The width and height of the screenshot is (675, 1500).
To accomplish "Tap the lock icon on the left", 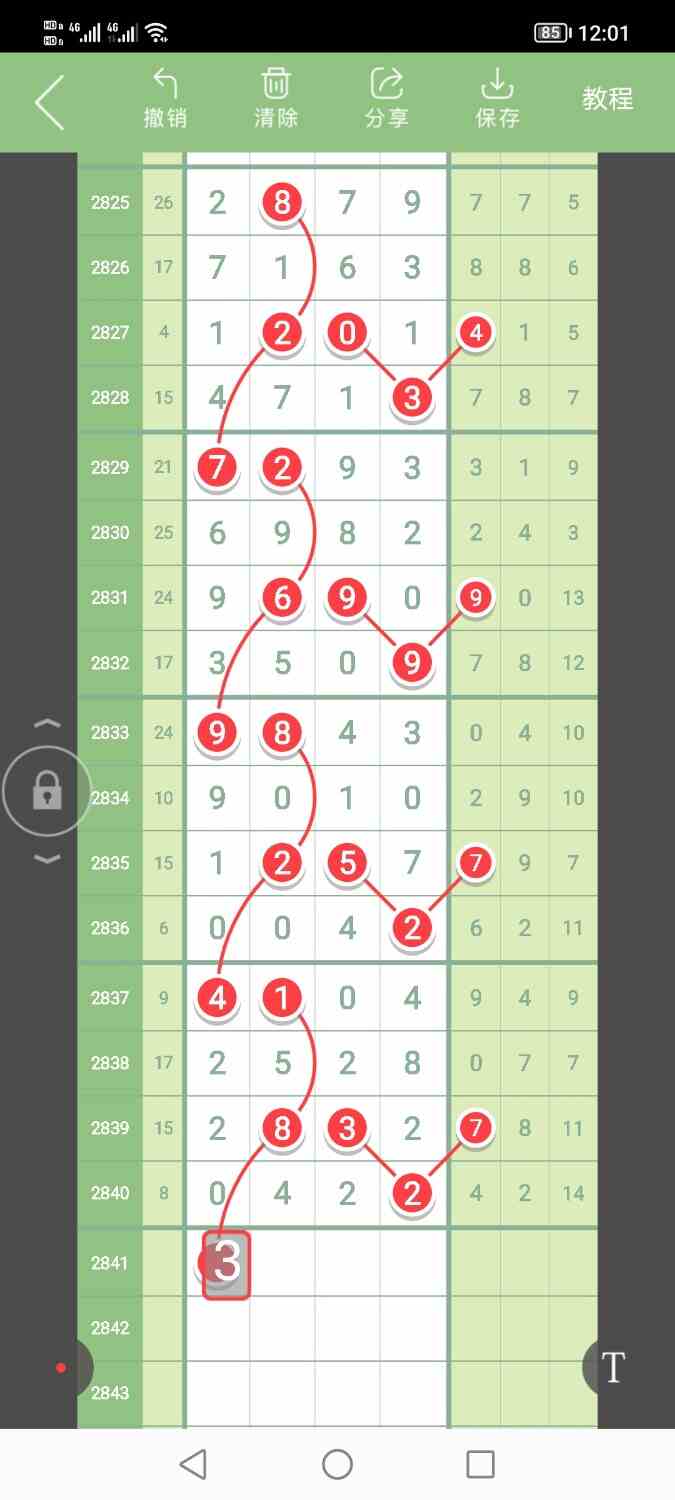I will click(47, 792).
